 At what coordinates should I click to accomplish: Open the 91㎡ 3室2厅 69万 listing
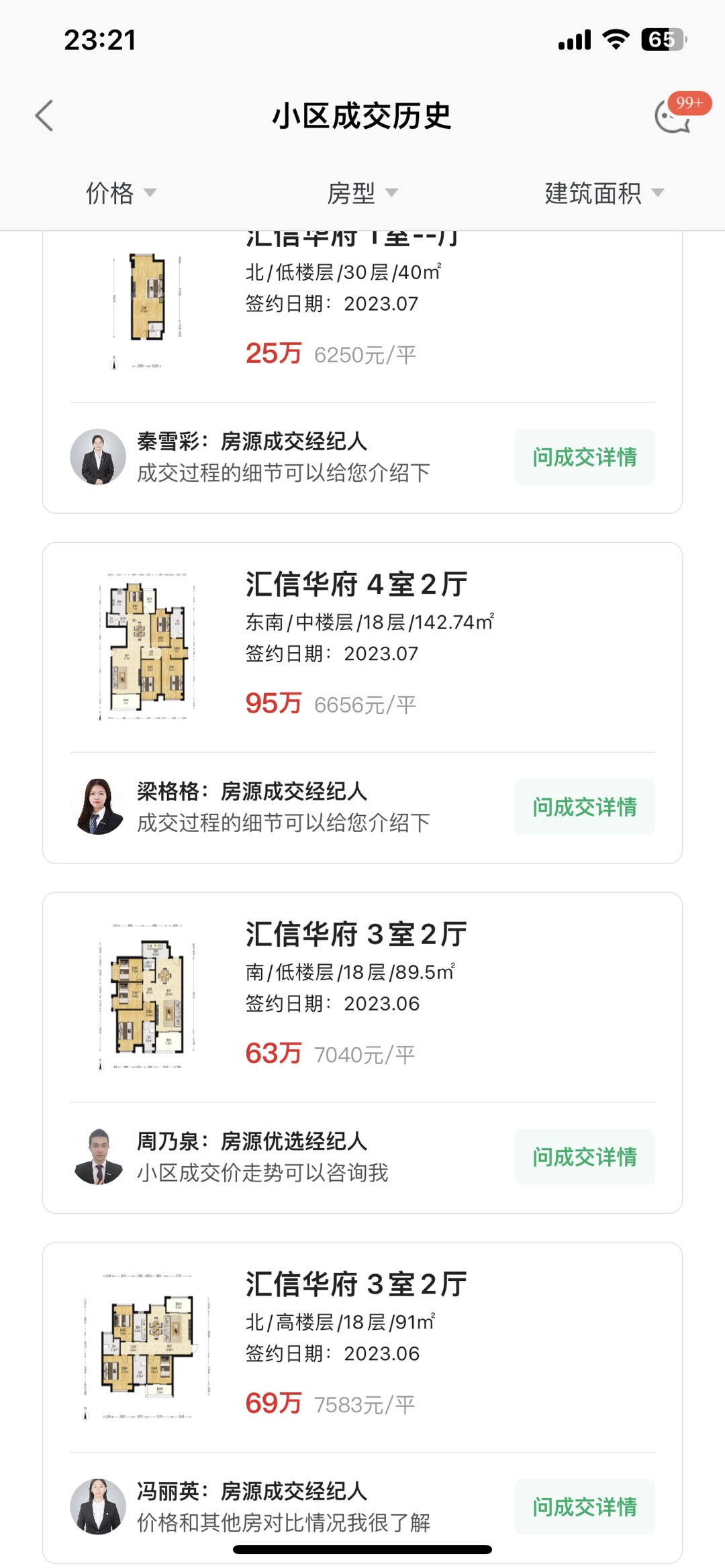[362, 1344]
